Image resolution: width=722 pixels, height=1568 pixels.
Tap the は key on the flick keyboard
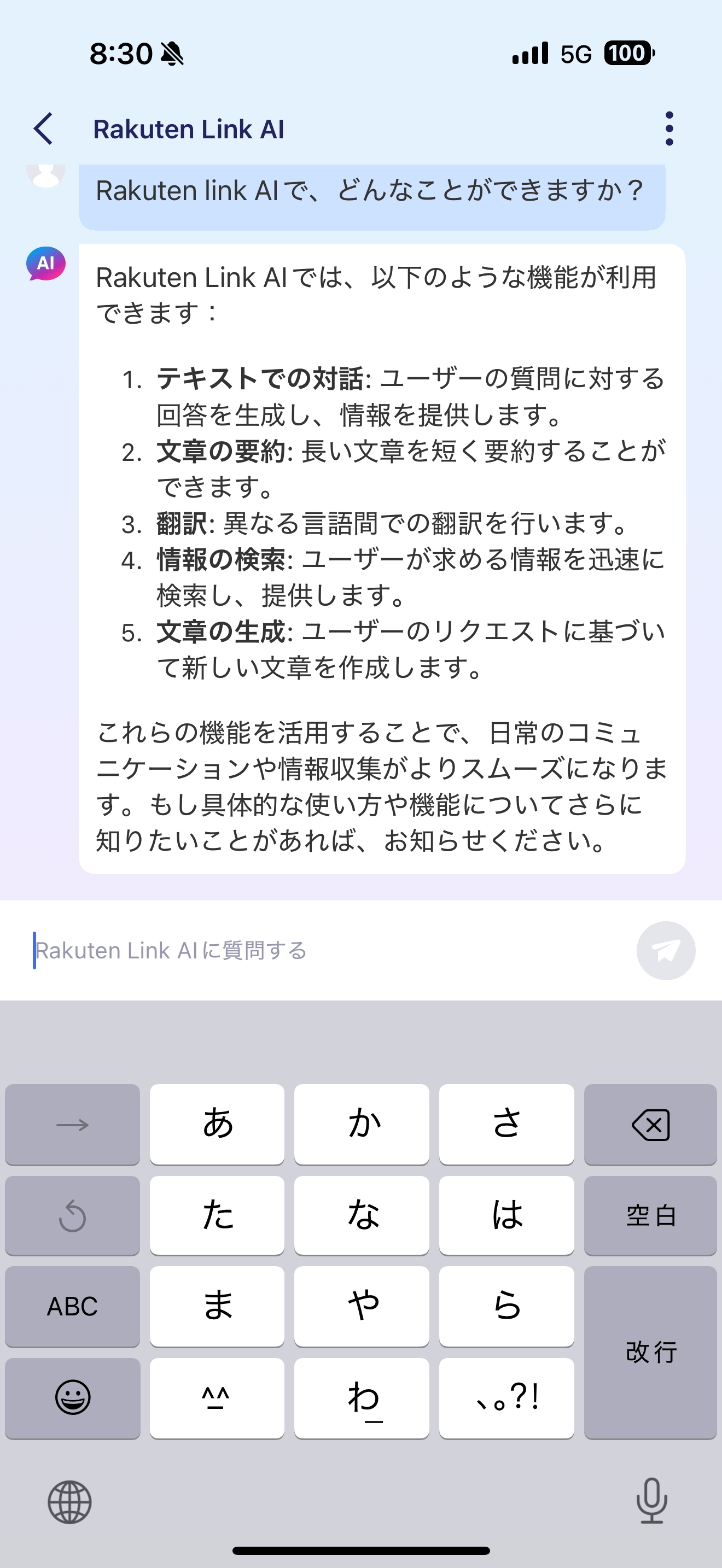click(506, 1215)
